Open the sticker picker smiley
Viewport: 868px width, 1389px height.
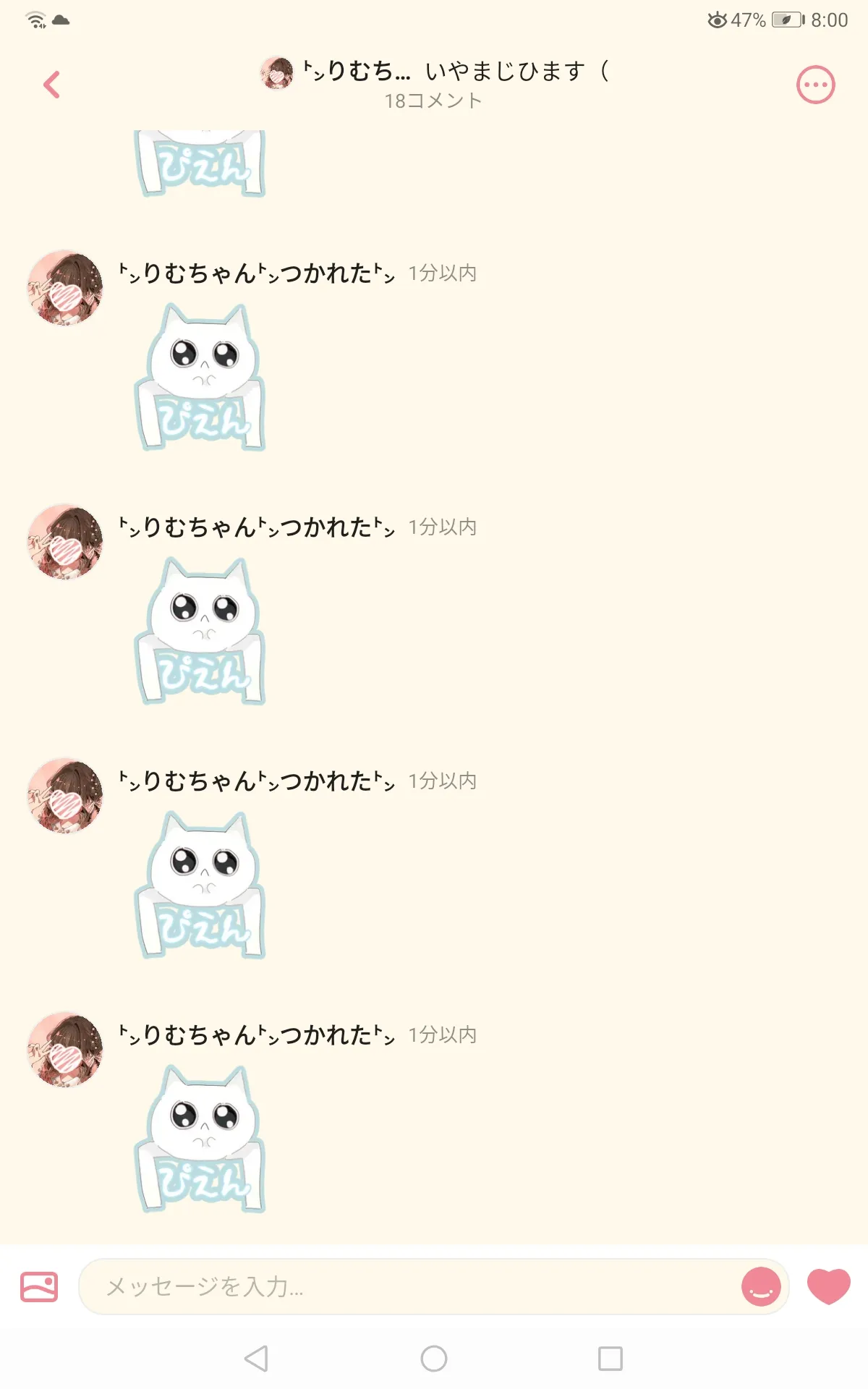(x=761, y=1286)
